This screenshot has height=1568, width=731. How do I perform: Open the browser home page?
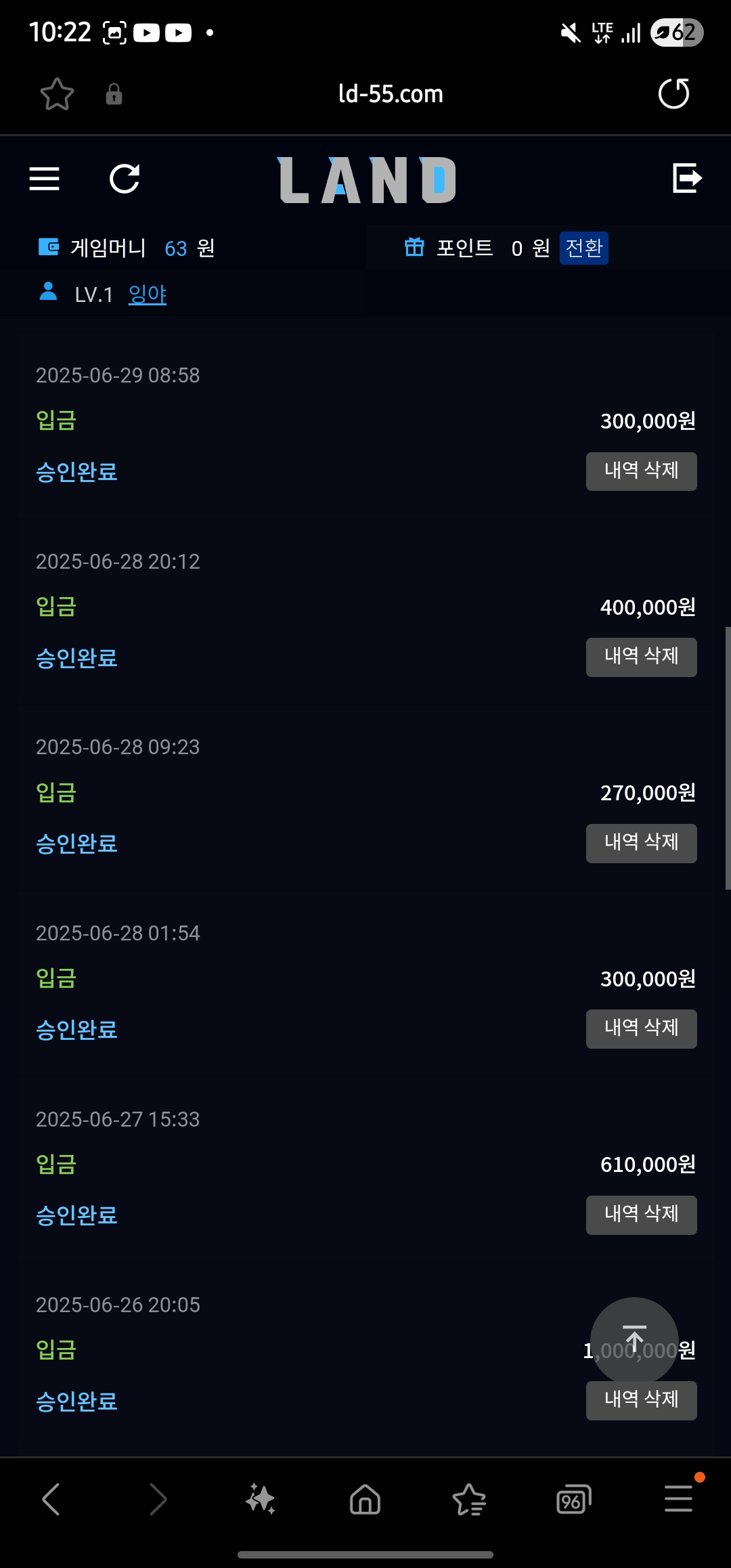[x=365, y=1499]
